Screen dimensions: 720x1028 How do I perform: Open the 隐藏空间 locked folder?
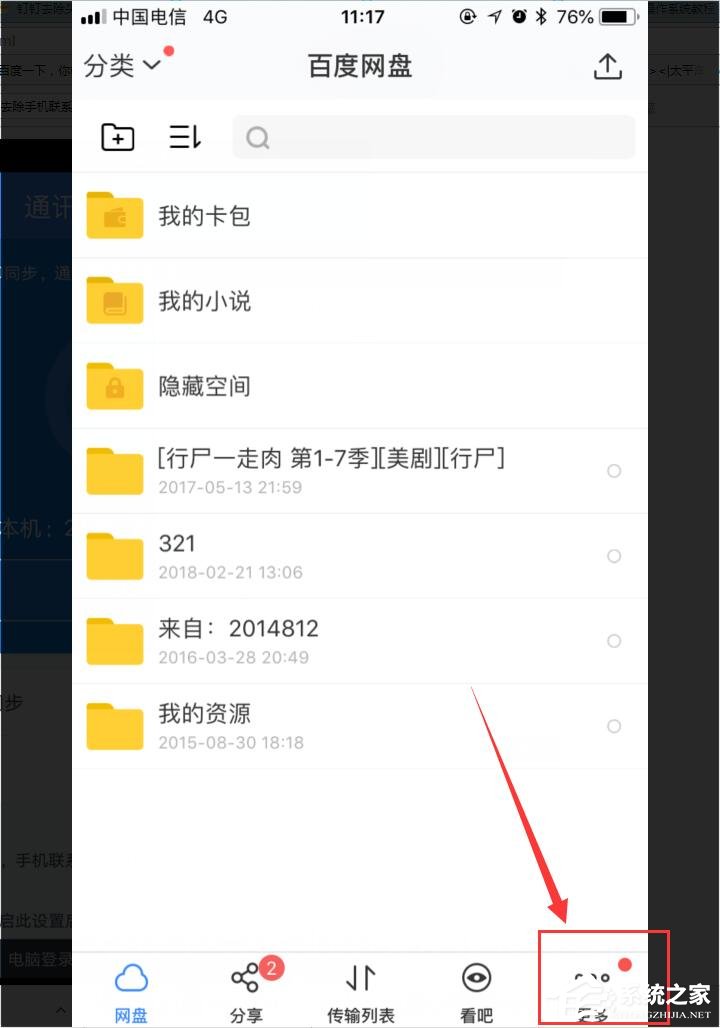(204, 386)
